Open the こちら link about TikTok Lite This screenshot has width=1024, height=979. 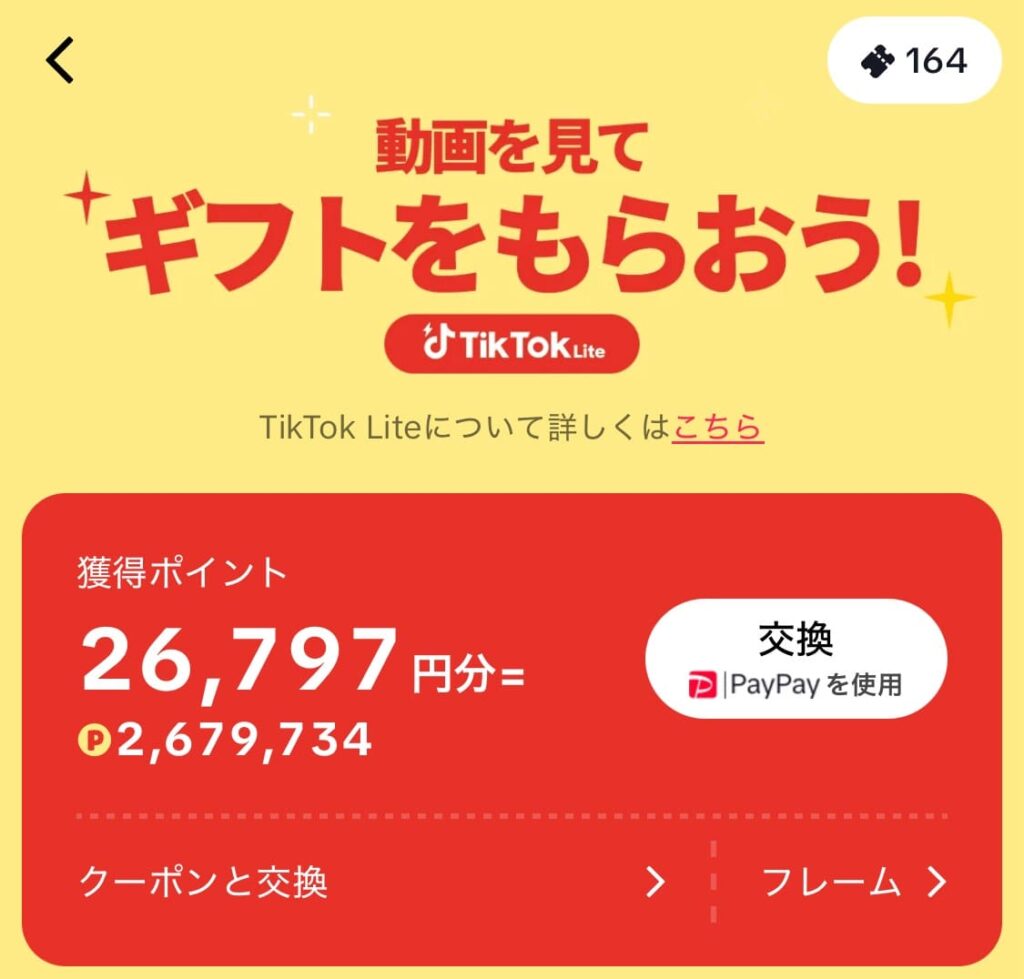click(x=718, y=427)
